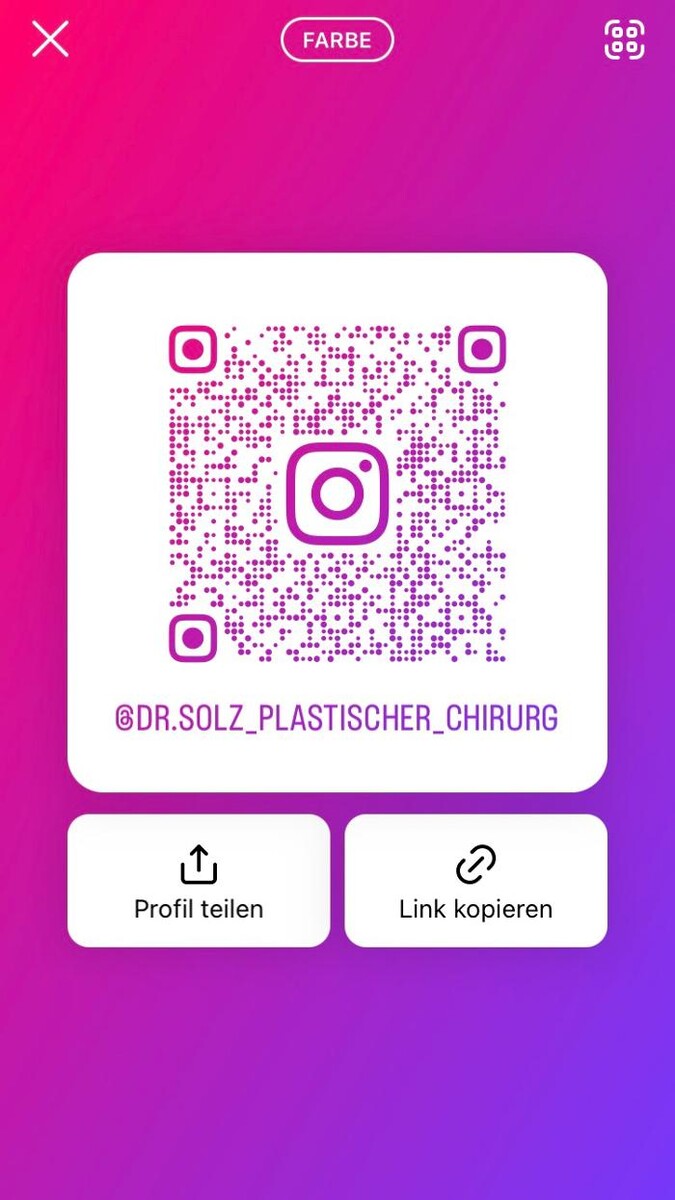
Task: Change the QR code color with FARBE
Action: click(x=337, y=41)
